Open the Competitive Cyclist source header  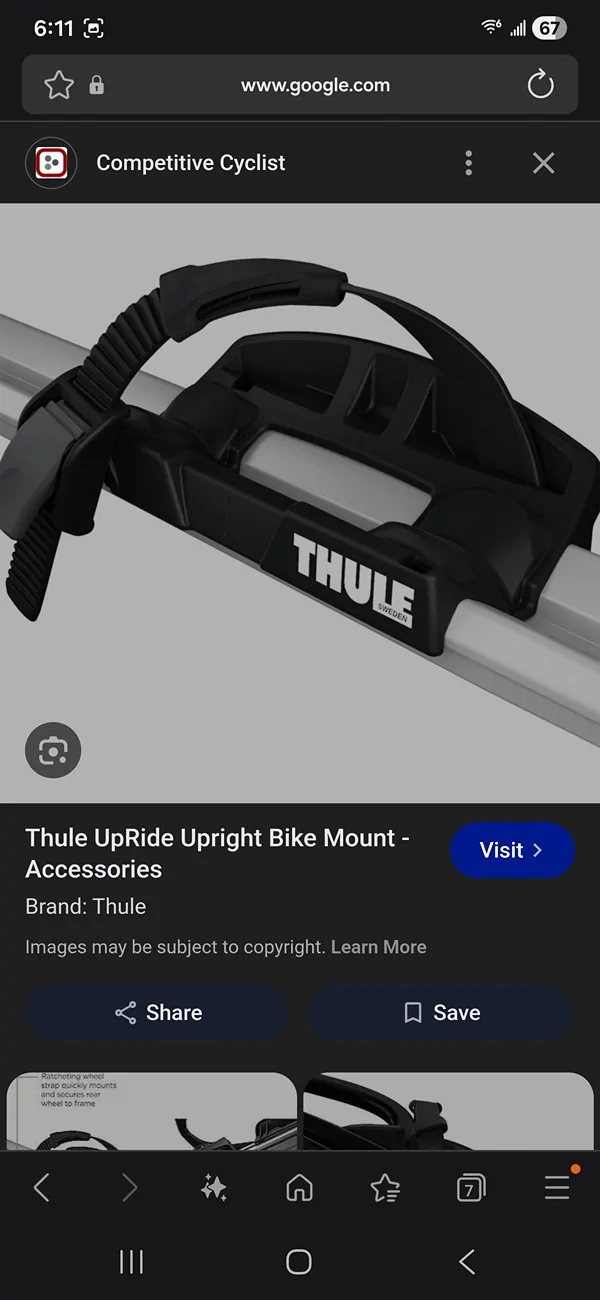(190, 163)
